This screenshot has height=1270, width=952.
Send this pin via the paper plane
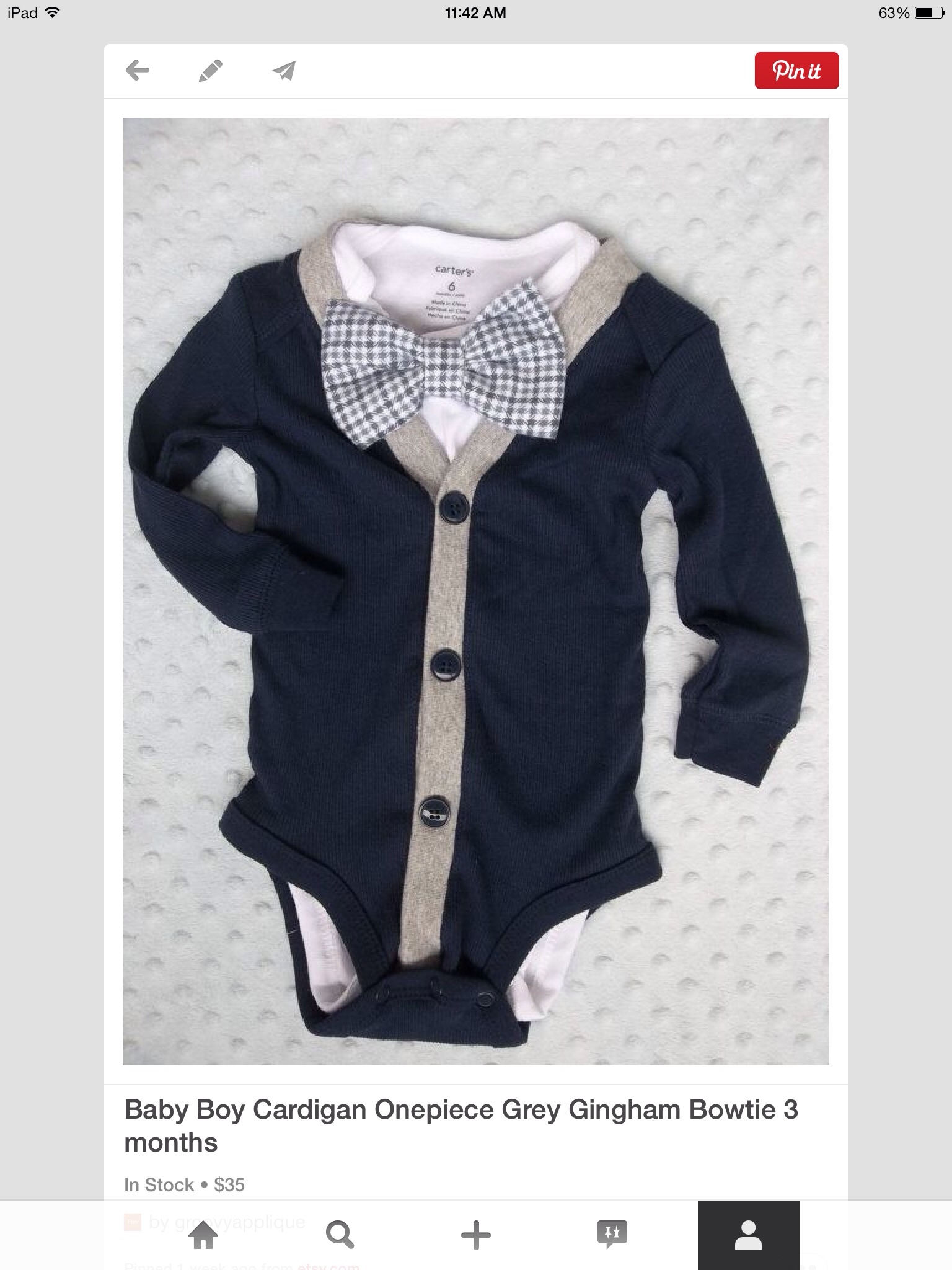coord(284,71)
